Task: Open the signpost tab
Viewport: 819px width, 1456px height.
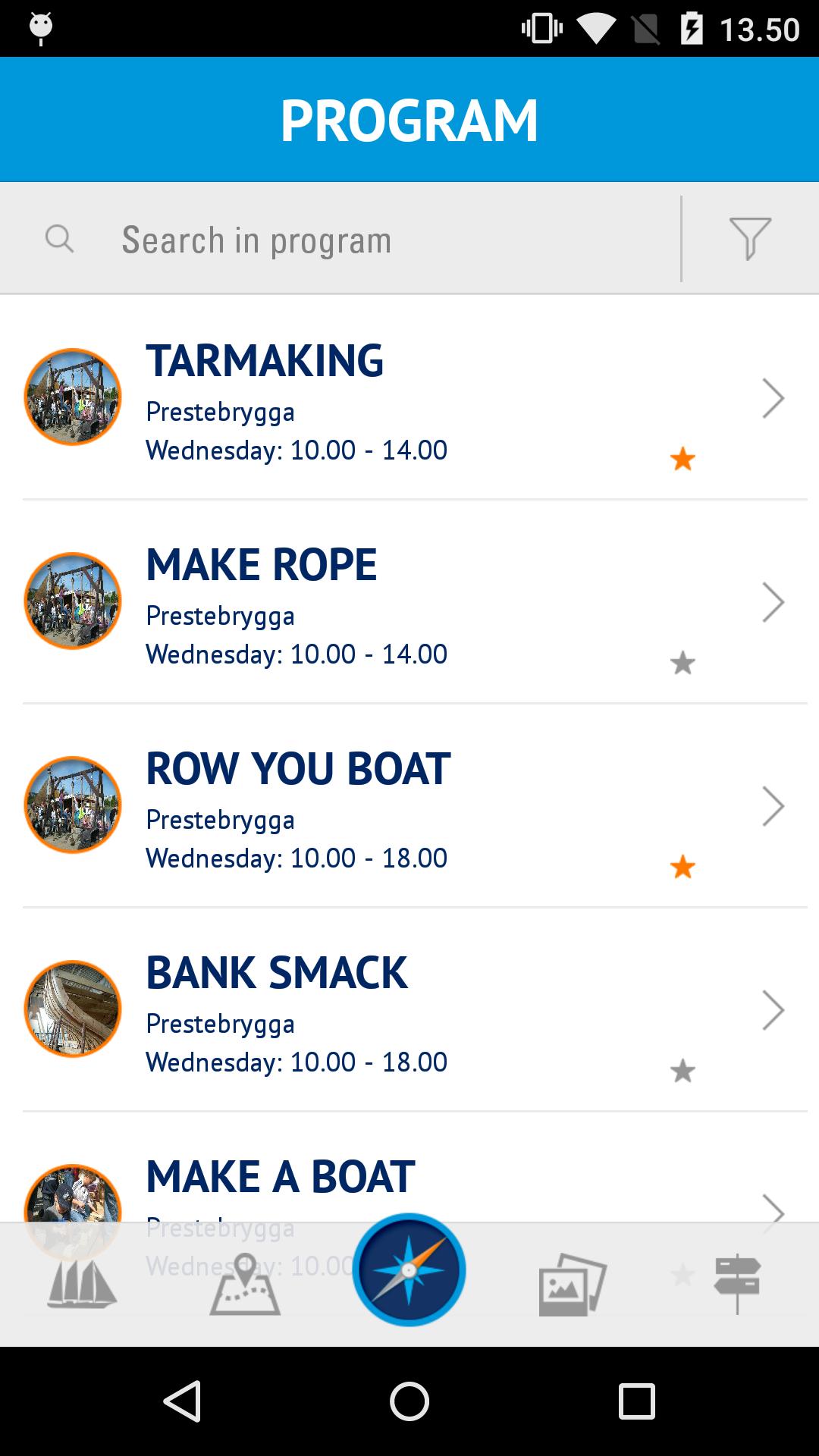Action: (x=737, y=1283)
